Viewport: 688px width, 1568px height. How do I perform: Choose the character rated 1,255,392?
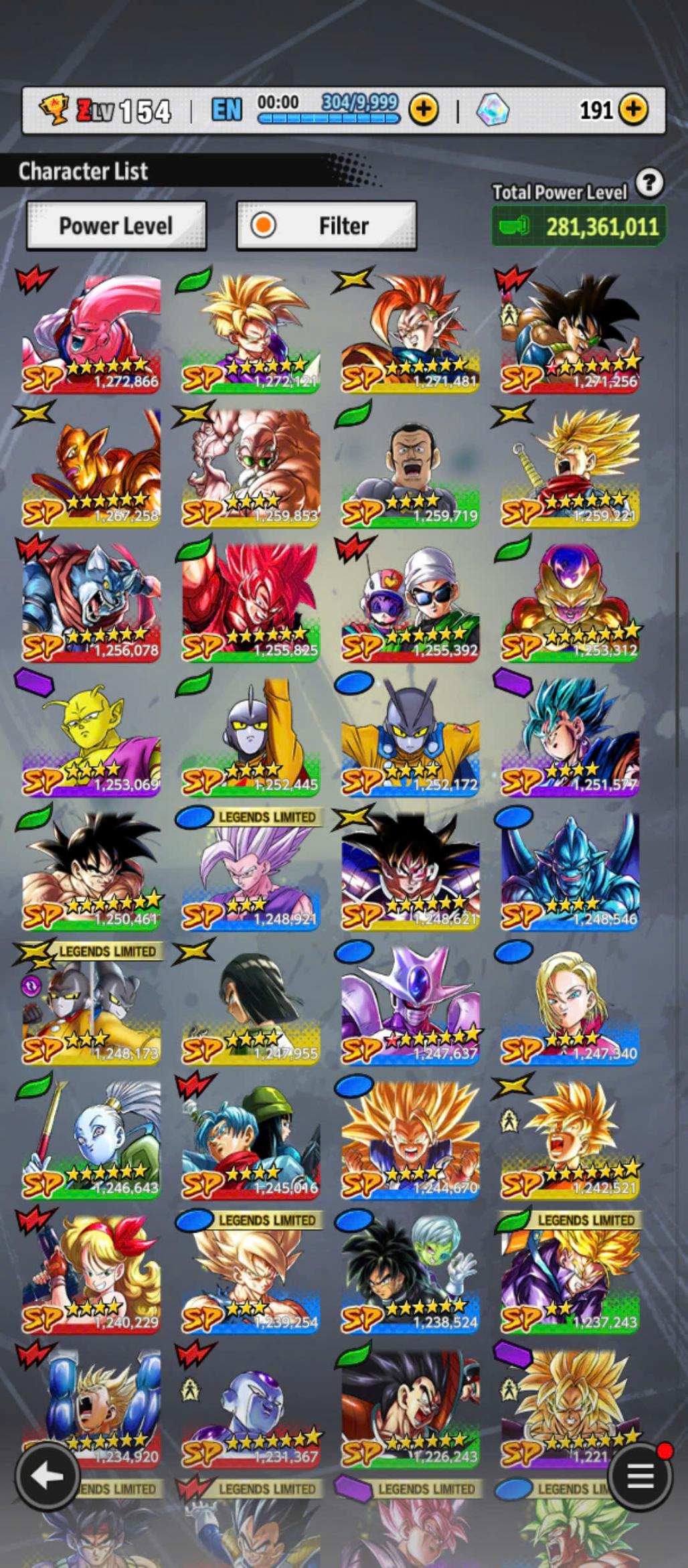[410, 602]
